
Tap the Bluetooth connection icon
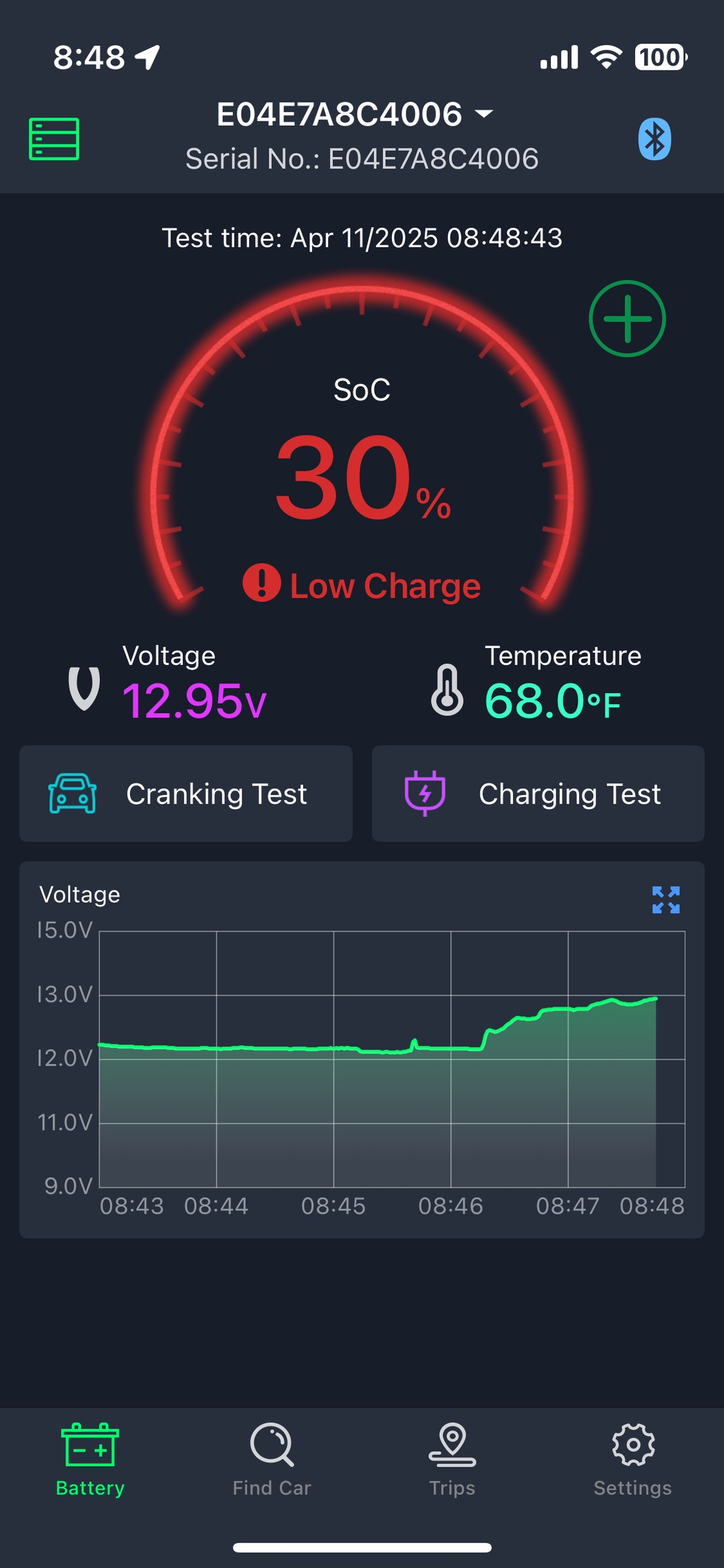click(654, 139)
